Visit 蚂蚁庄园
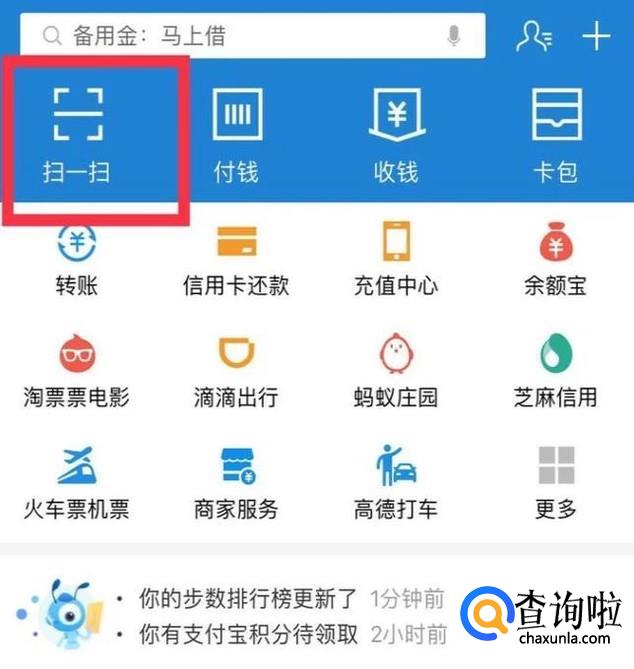This screenshot has width=634, height=669. click(x=396, y=372)
